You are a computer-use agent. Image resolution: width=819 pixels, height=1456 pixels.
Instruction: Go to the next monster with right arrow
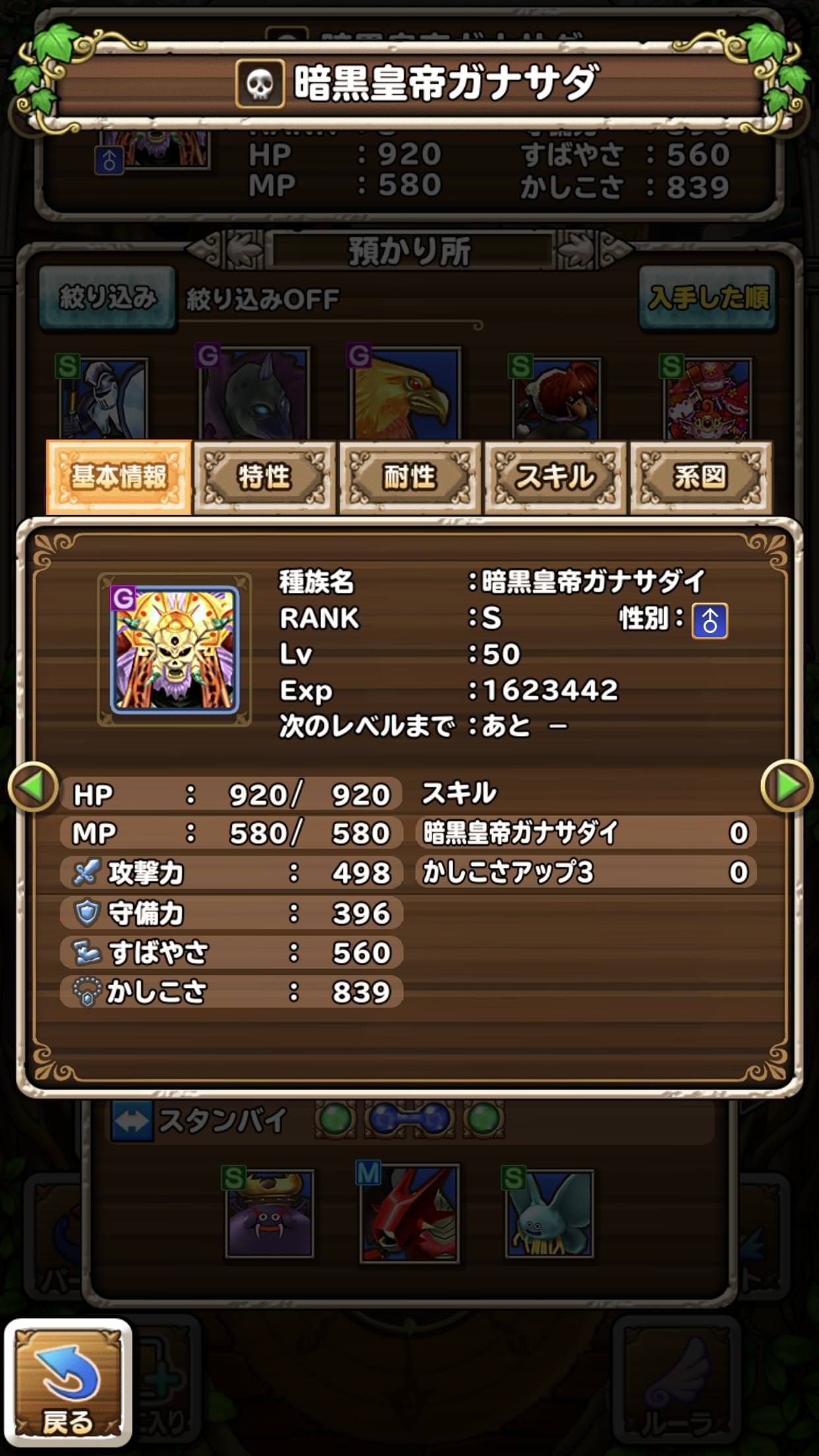(786, 786)
